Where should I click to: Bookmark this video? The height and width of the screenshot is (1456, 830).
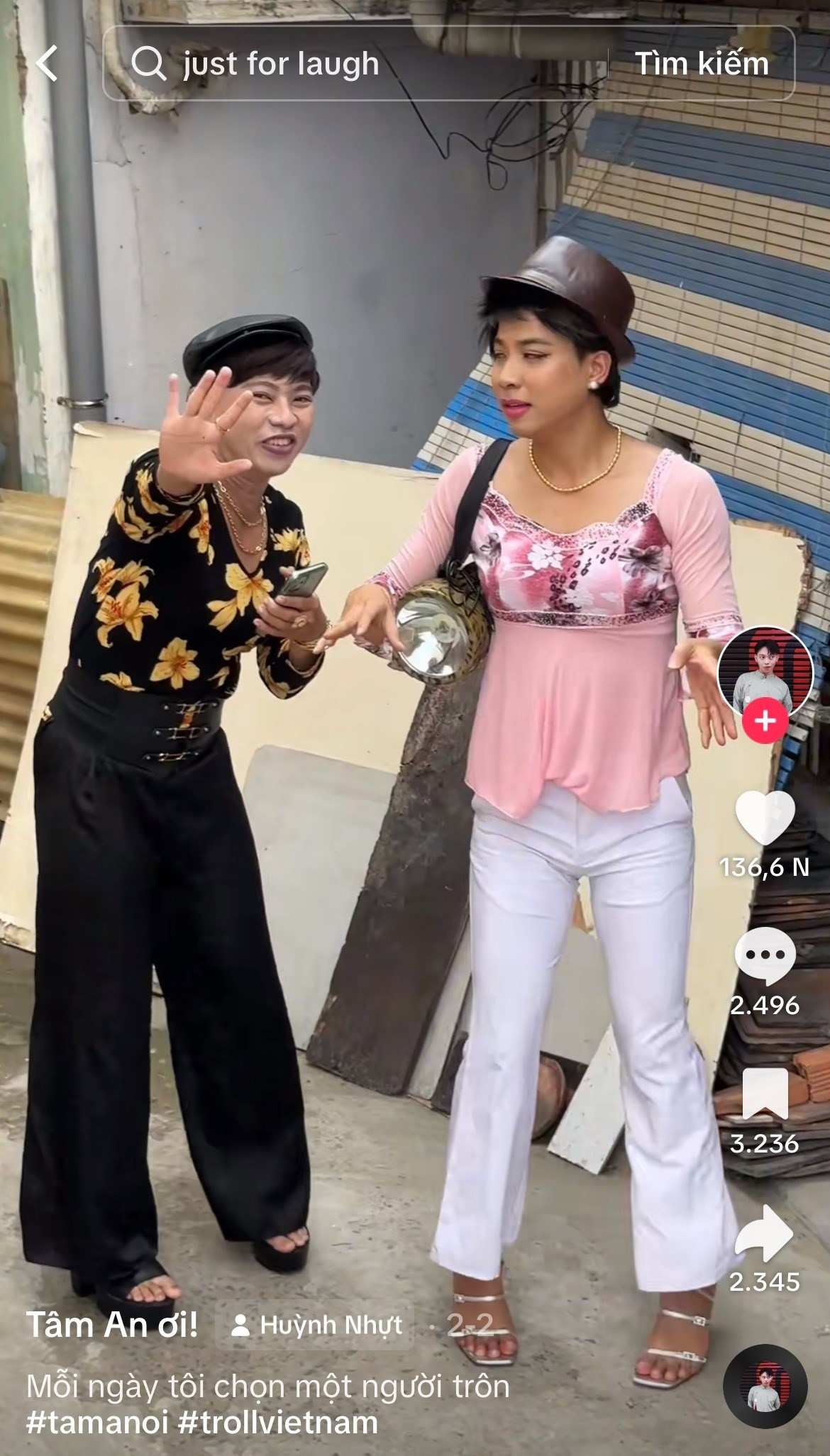[765, 1094]
